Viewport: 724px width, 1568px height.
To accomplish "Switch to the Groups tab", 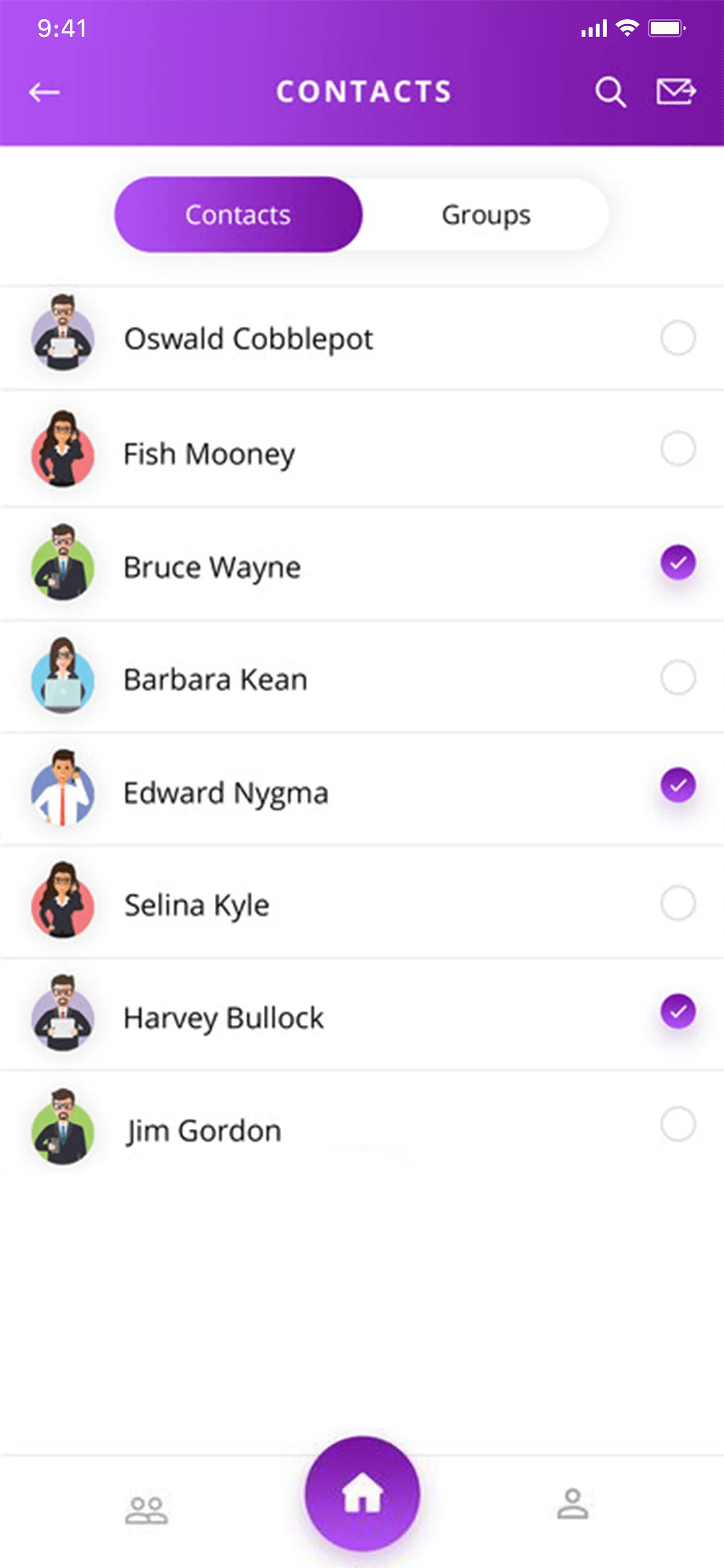I will (486, 215).
